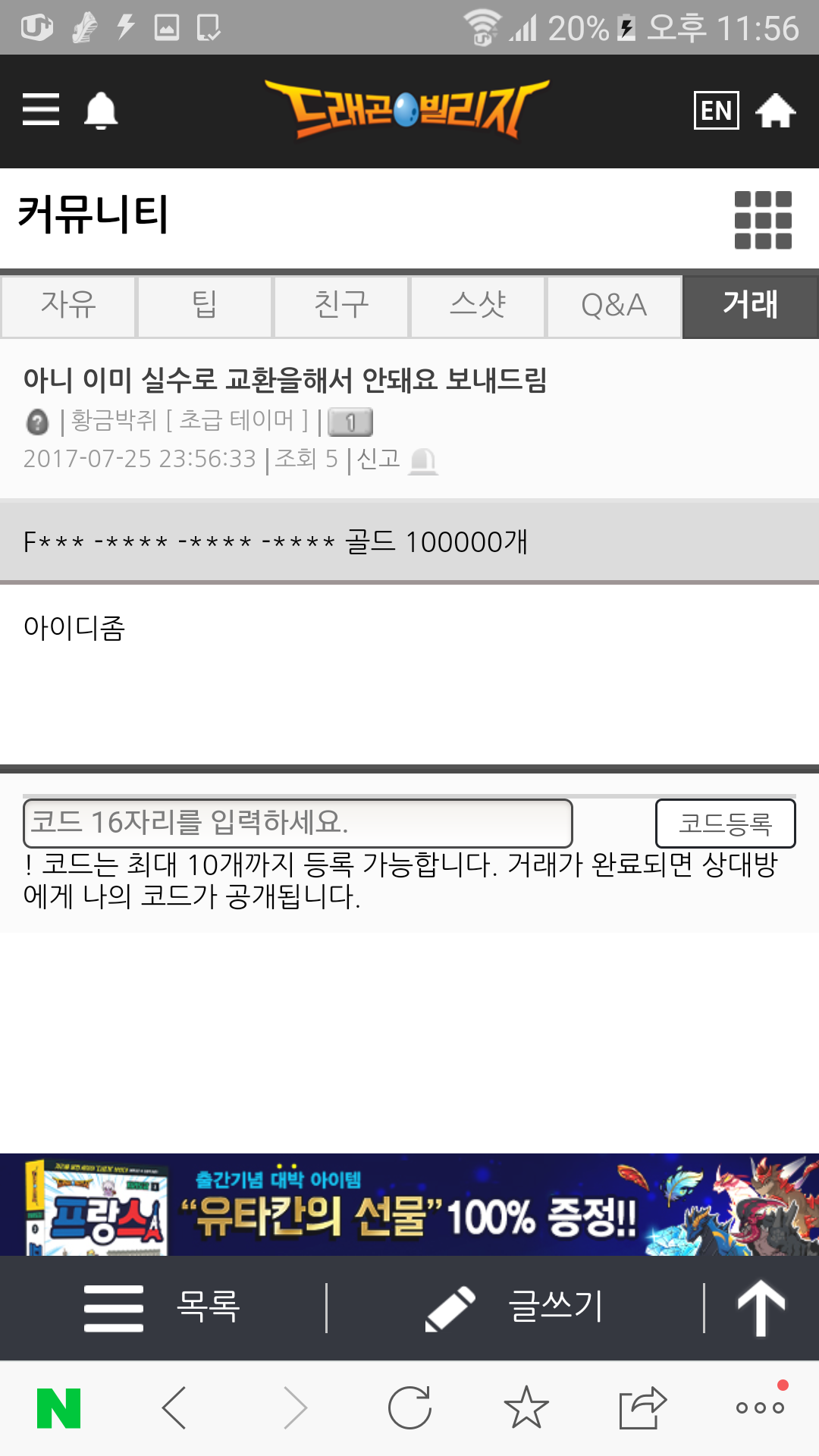Open the community grid menu

pyautogui.click(x=762, y=220)
